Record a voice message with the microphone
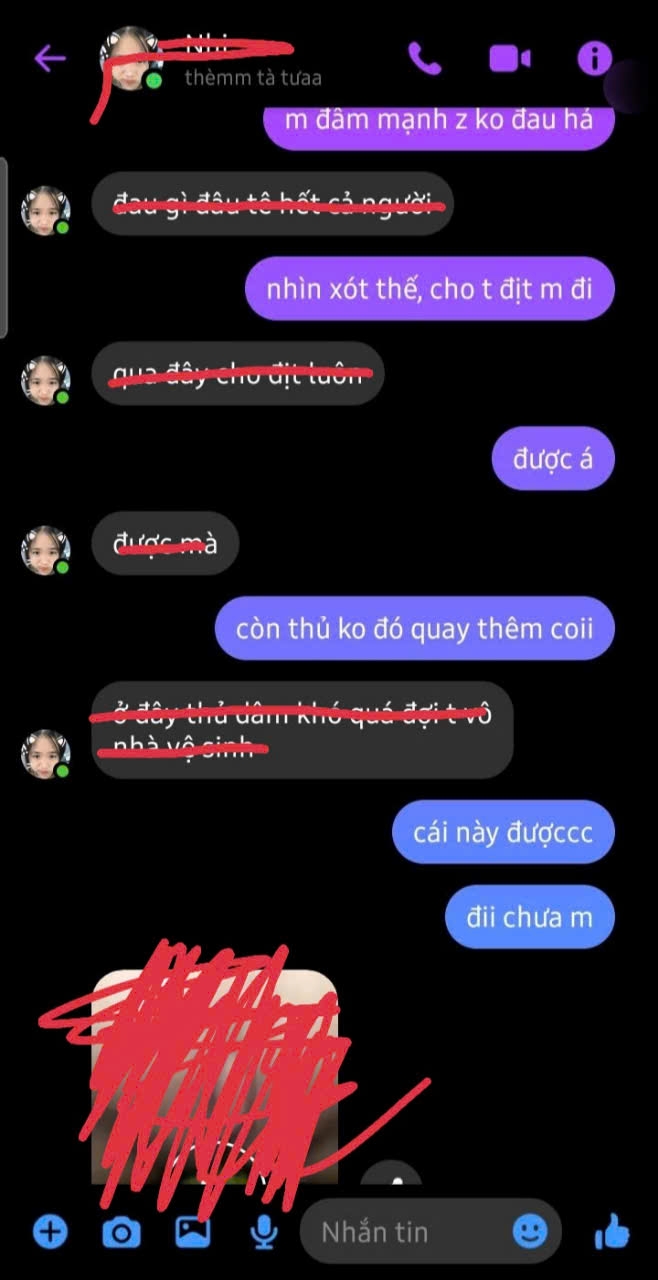 (x=264, y=1231)
